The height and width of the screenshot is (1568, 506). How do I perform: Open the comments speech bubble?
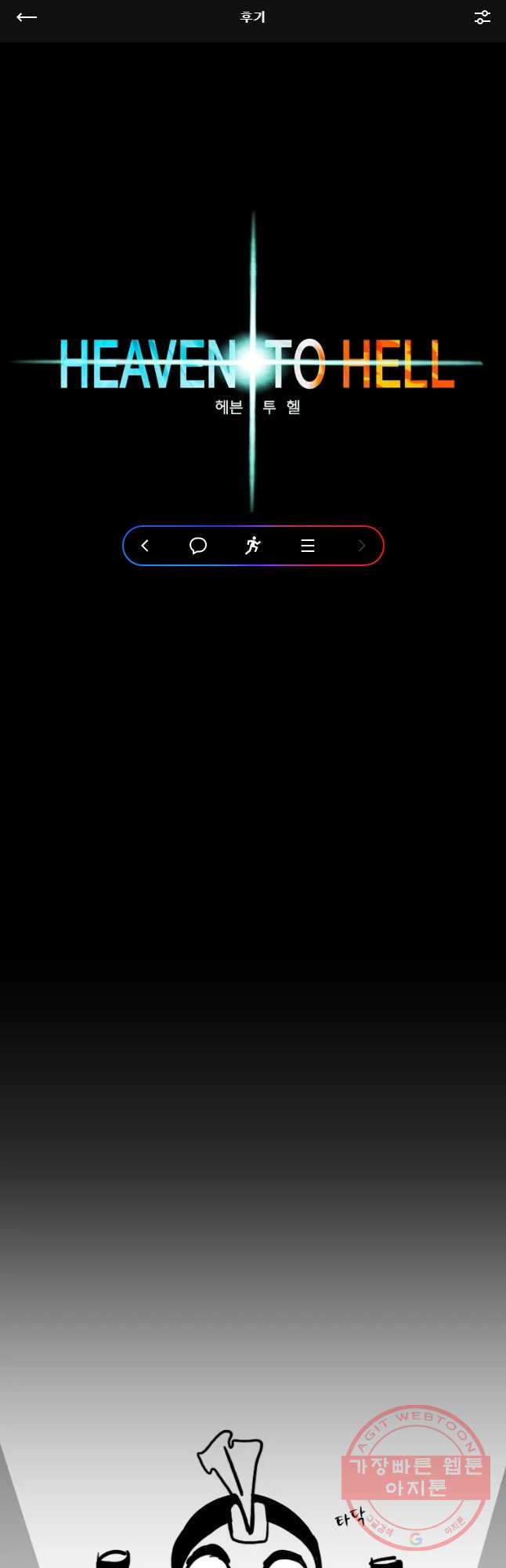point(198,546)
